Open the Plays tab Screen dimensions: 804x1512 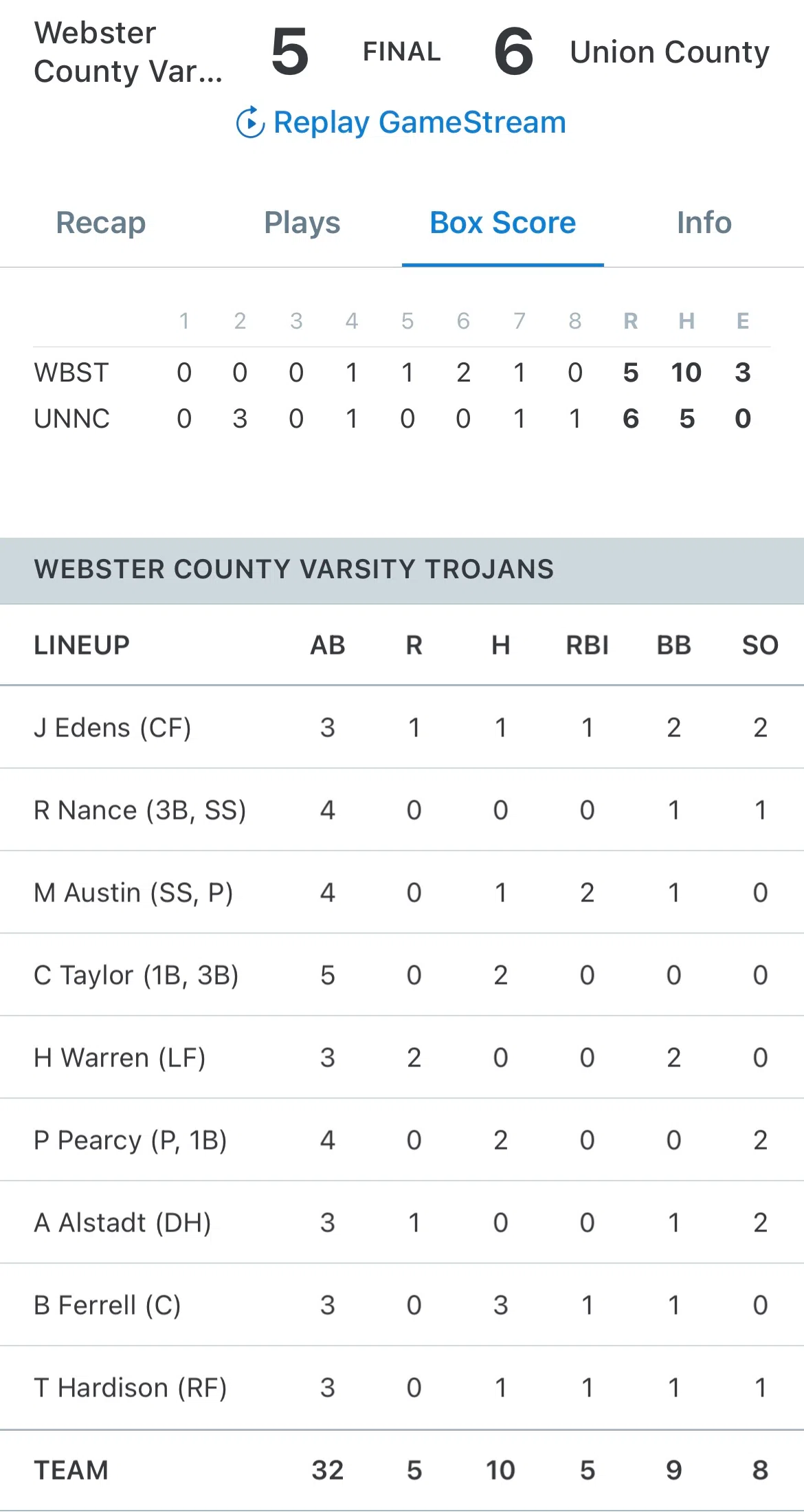(x=302, y=223)
